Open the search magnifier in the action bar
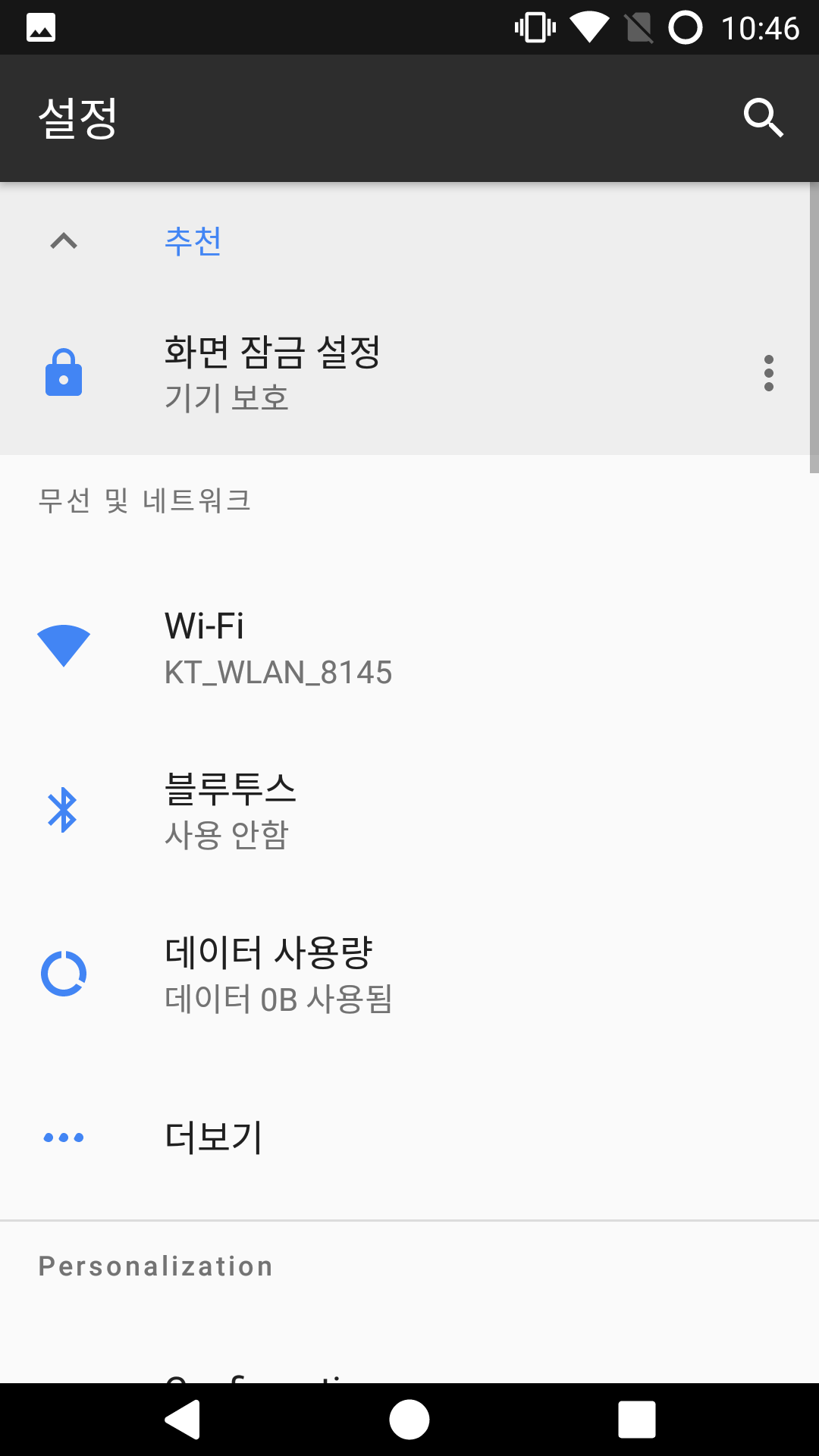The width and height of the screenshot is (819, 1456). click(763, 118)
